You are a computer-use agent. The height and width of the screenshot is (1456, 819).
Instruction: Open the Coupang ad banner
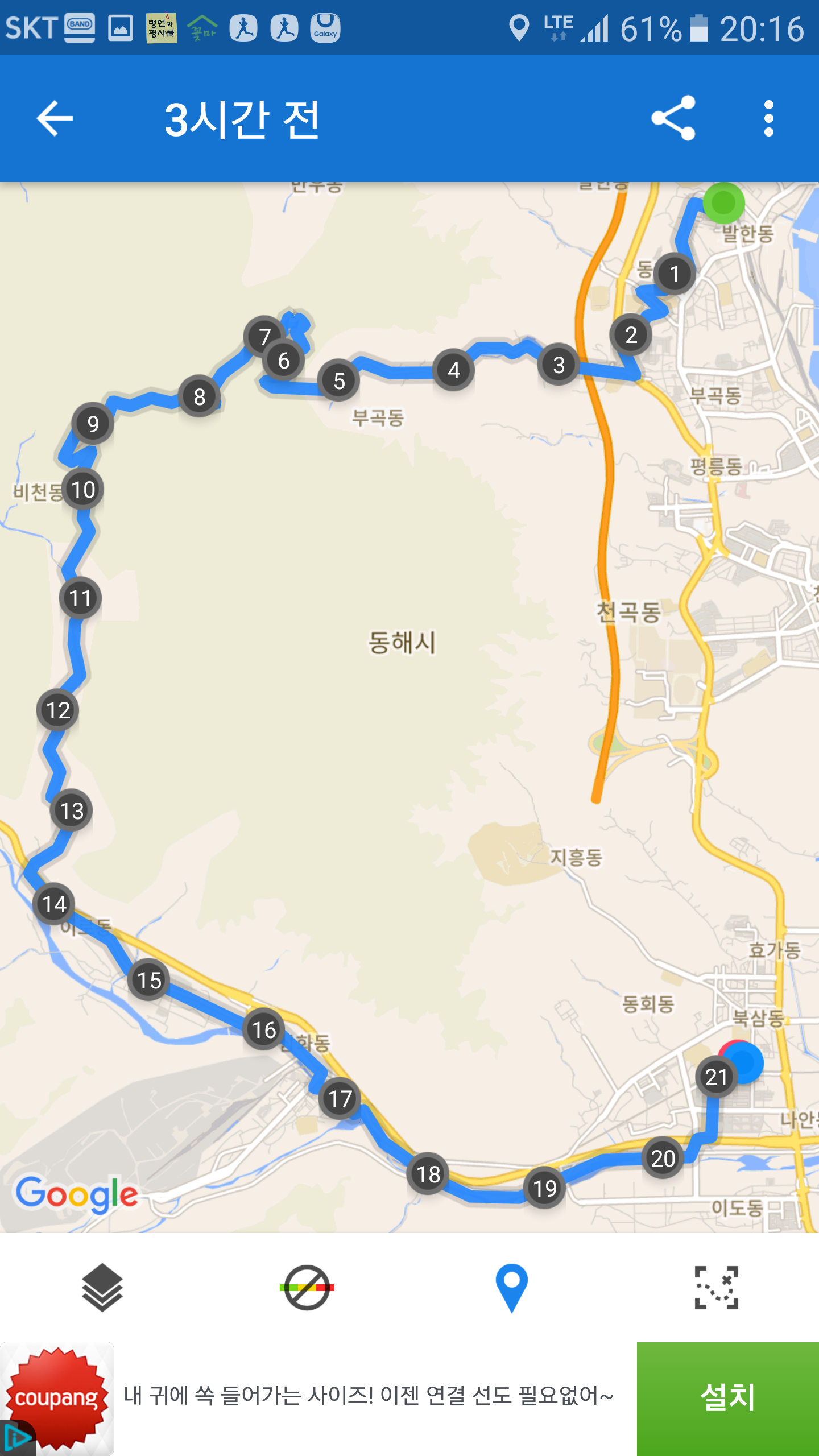[x=364, y=1397]
